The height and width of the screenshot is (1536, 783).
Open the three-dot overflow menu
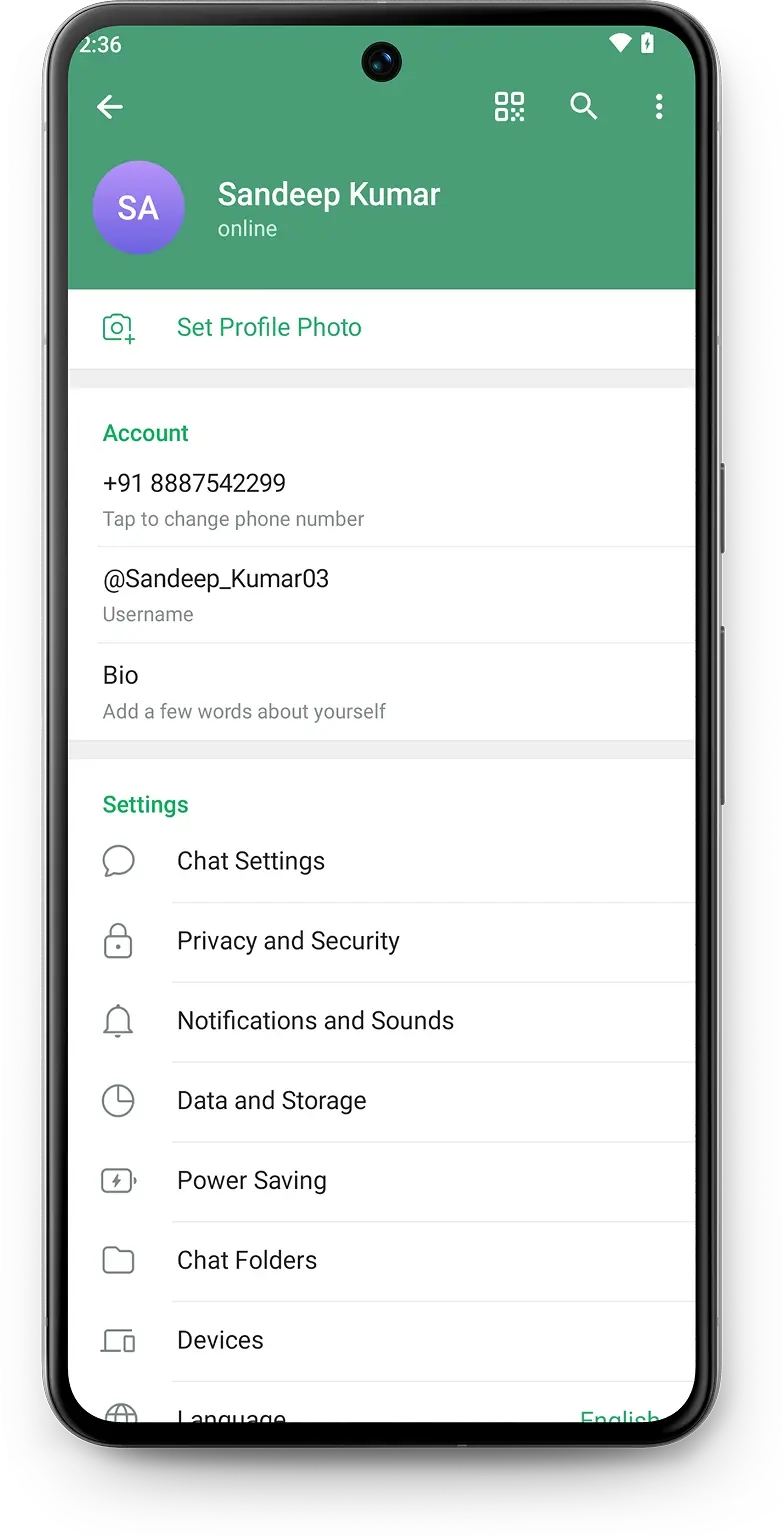point(658,107)
